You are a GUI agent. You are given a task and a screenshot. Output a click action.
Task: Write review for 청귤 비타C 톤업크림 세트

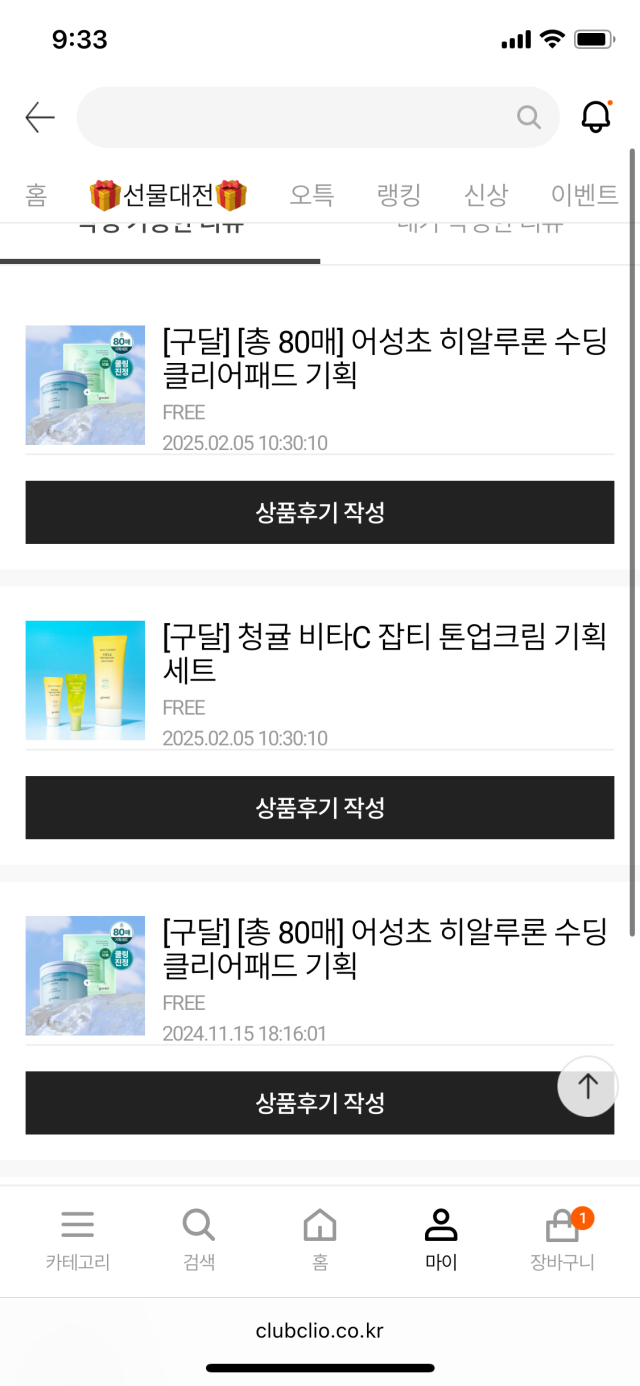tap(320, 807)
